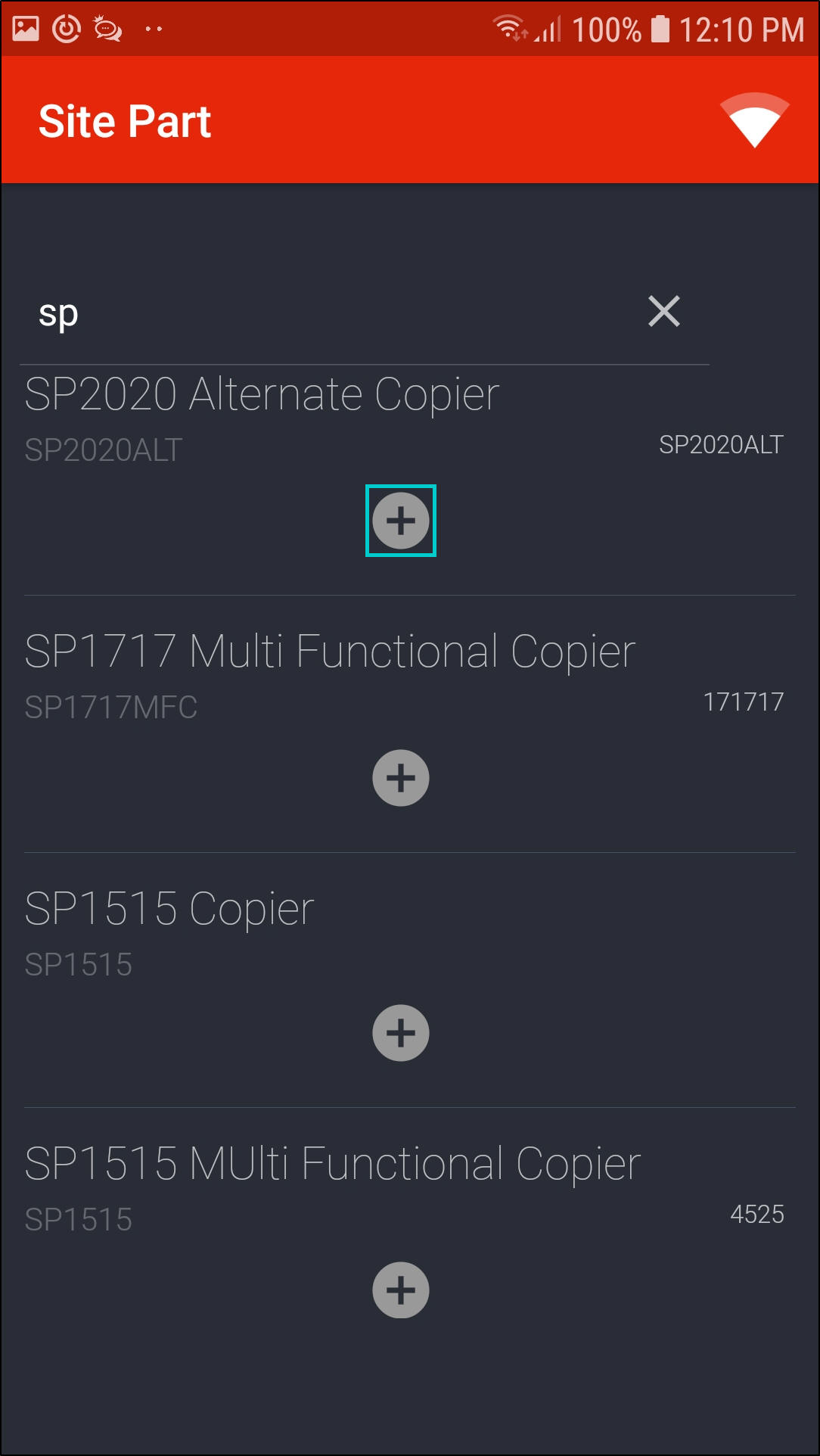This screenshot has height=1456, width=820.
Task: Add SP2020 Alternate Copier part
Action: (401, 521)
